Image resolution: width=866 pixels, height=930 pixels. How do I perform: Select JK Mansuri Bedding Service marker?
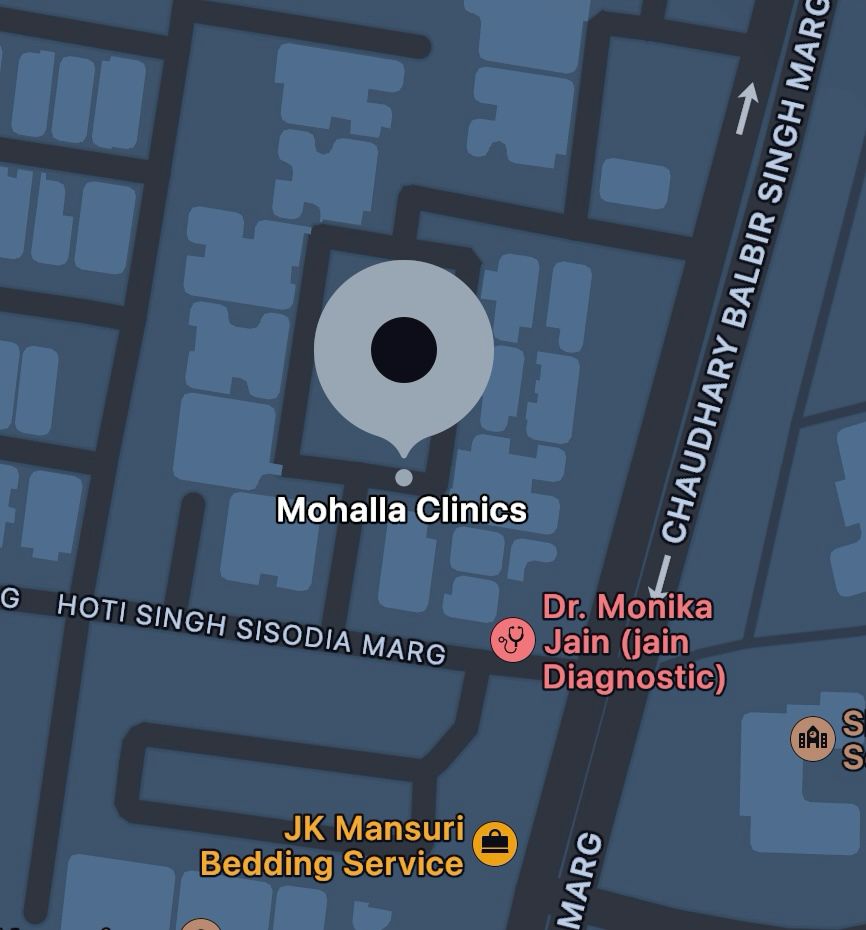point(494,843)
